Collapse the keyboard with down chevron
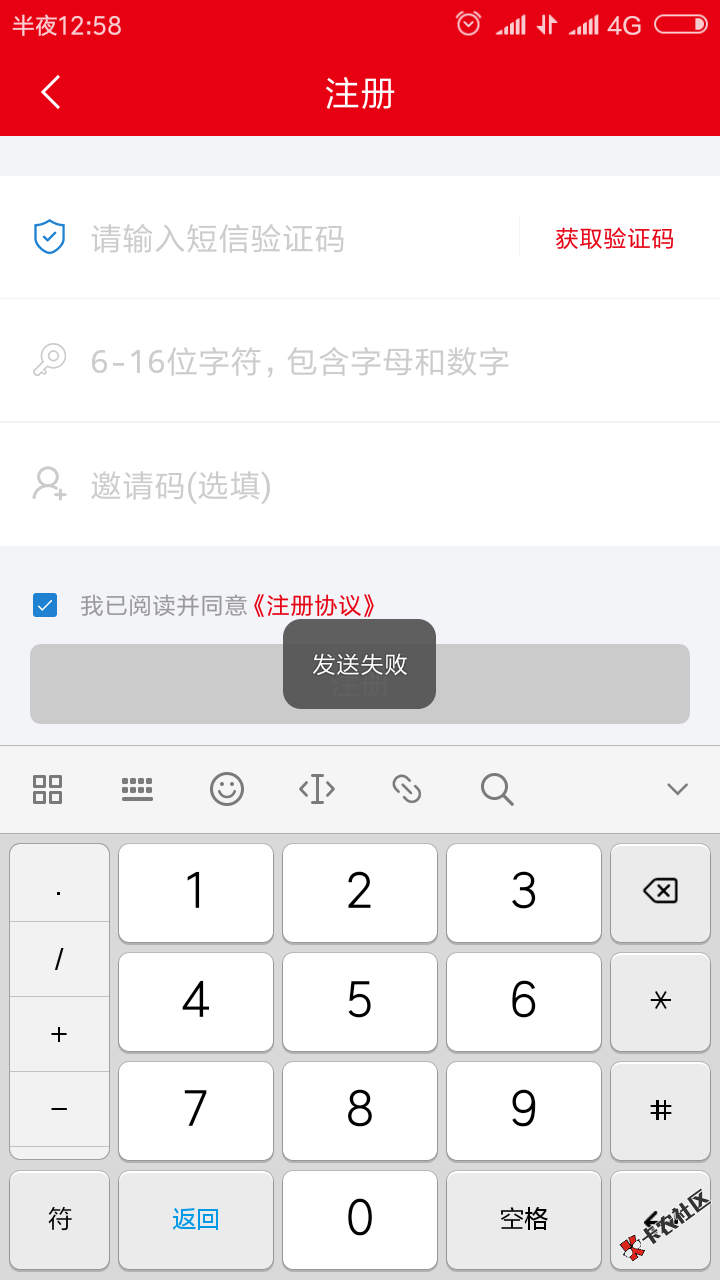Screen dimensions: 720x1280 tap(677, 789)
